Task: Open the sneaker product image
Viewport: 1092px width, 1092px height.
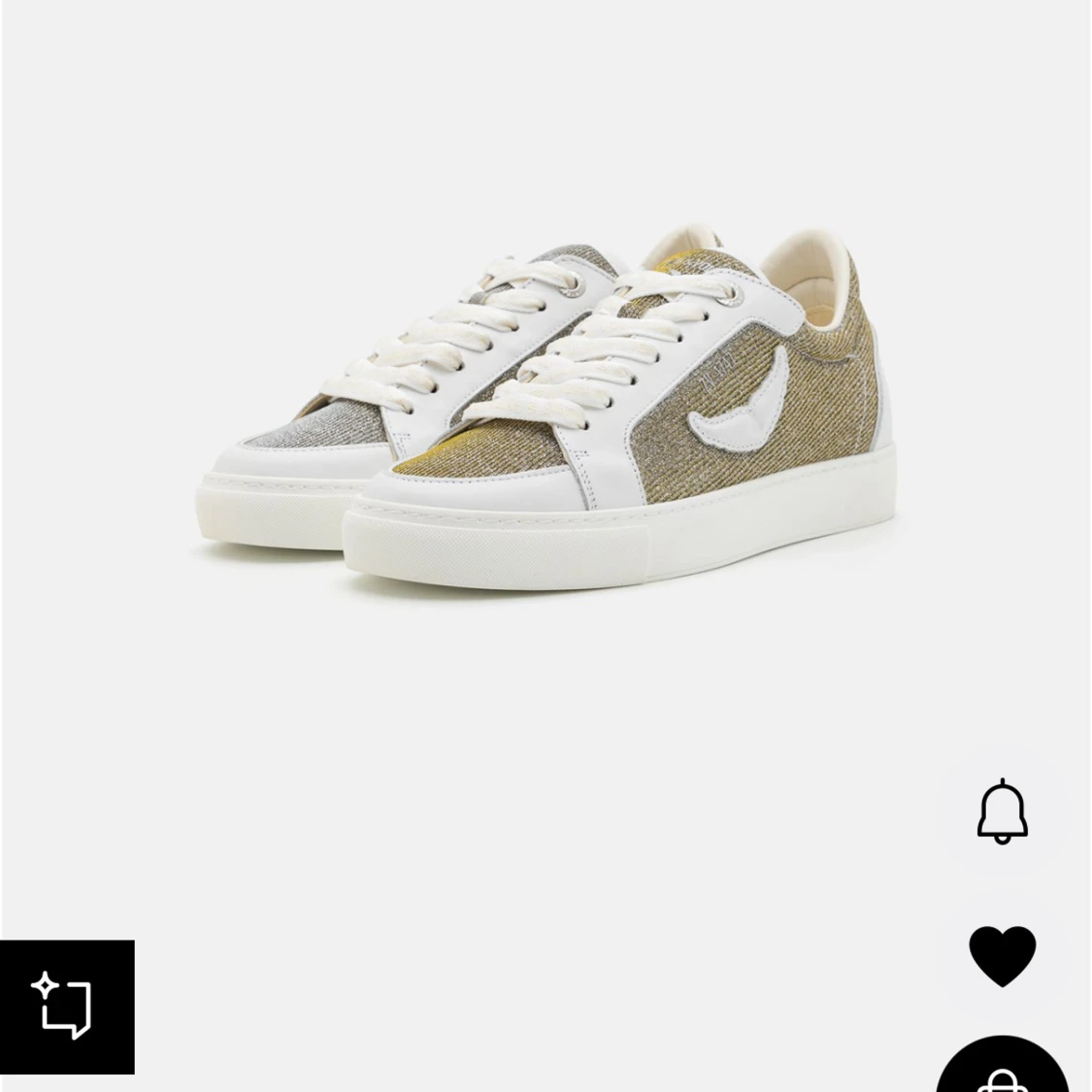Action: click(x=546, y=408)
